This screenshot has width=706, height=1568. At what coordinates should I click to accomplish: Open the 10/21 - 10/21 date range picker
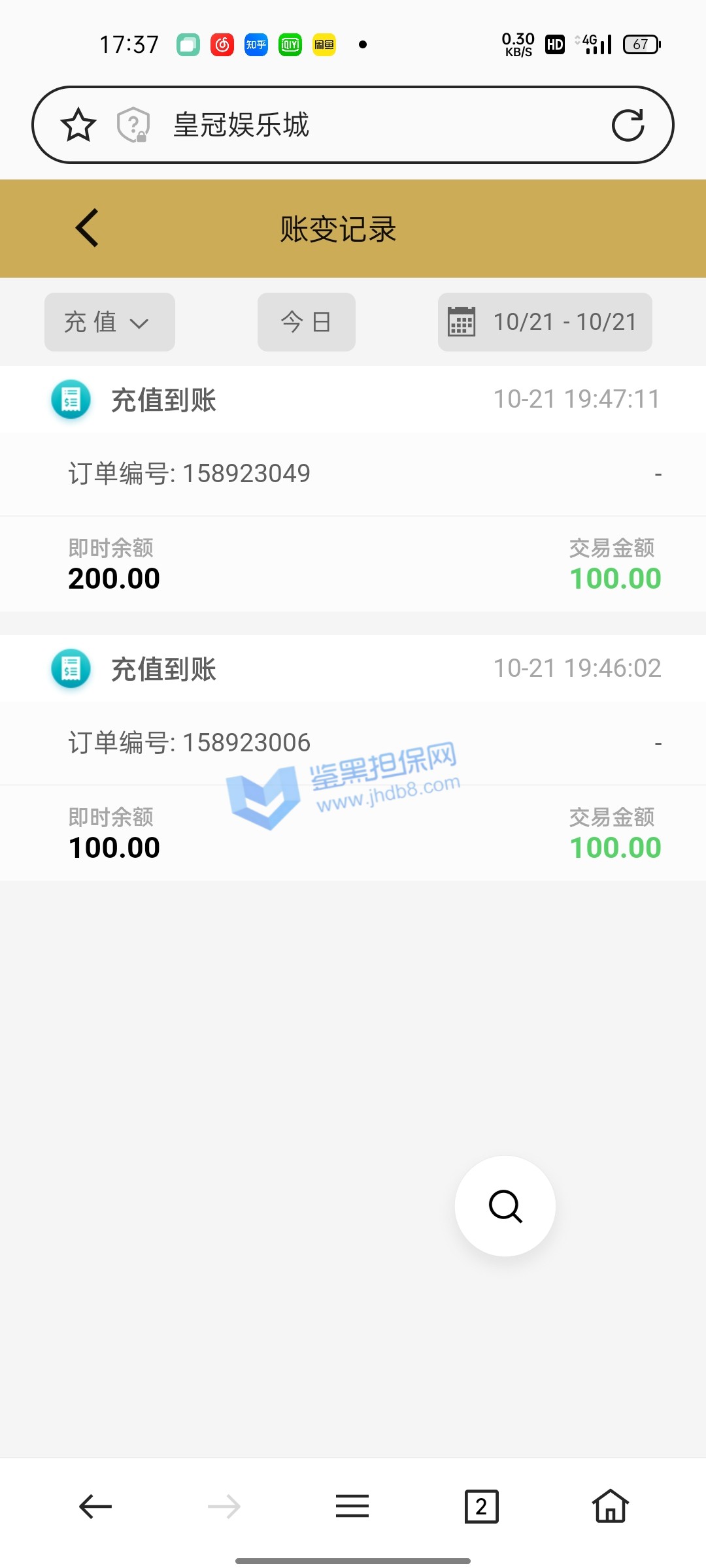point(545,322)
